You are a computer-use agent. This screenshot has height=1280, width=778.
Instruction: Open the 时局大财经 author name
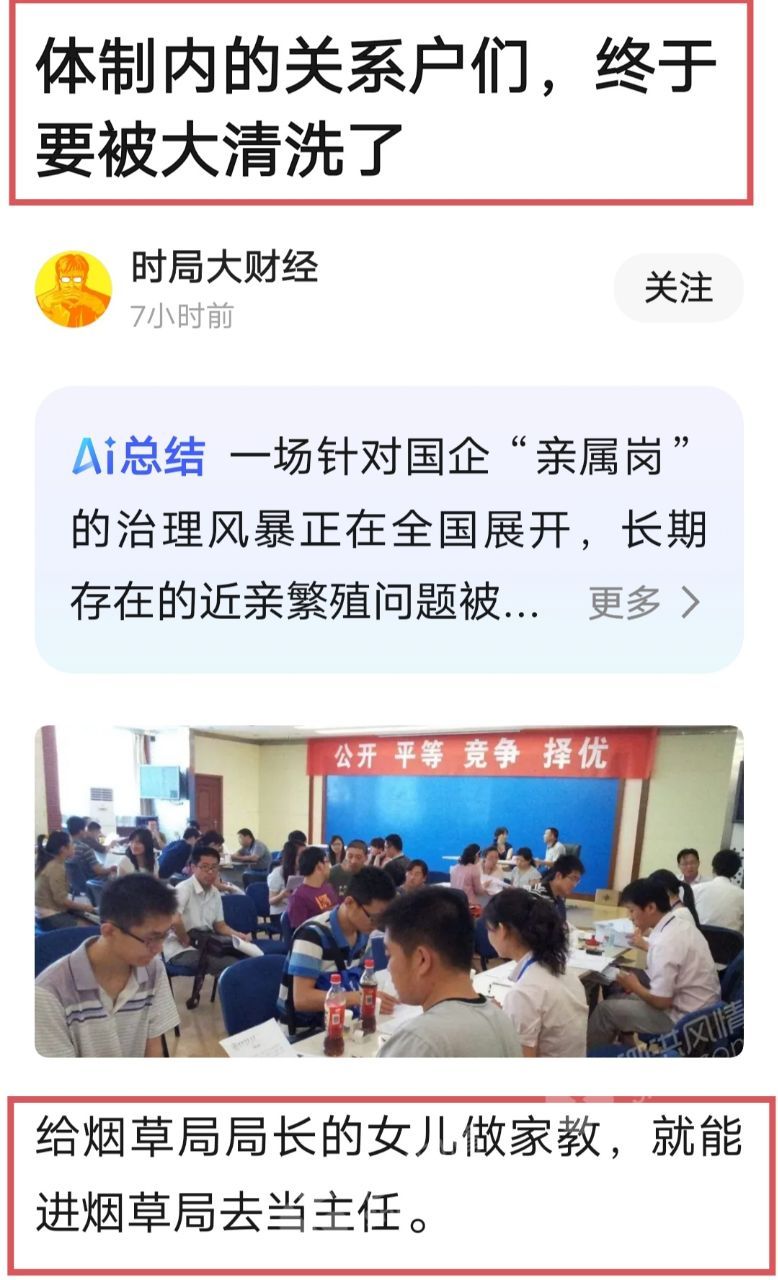click(x=225, y=267)
